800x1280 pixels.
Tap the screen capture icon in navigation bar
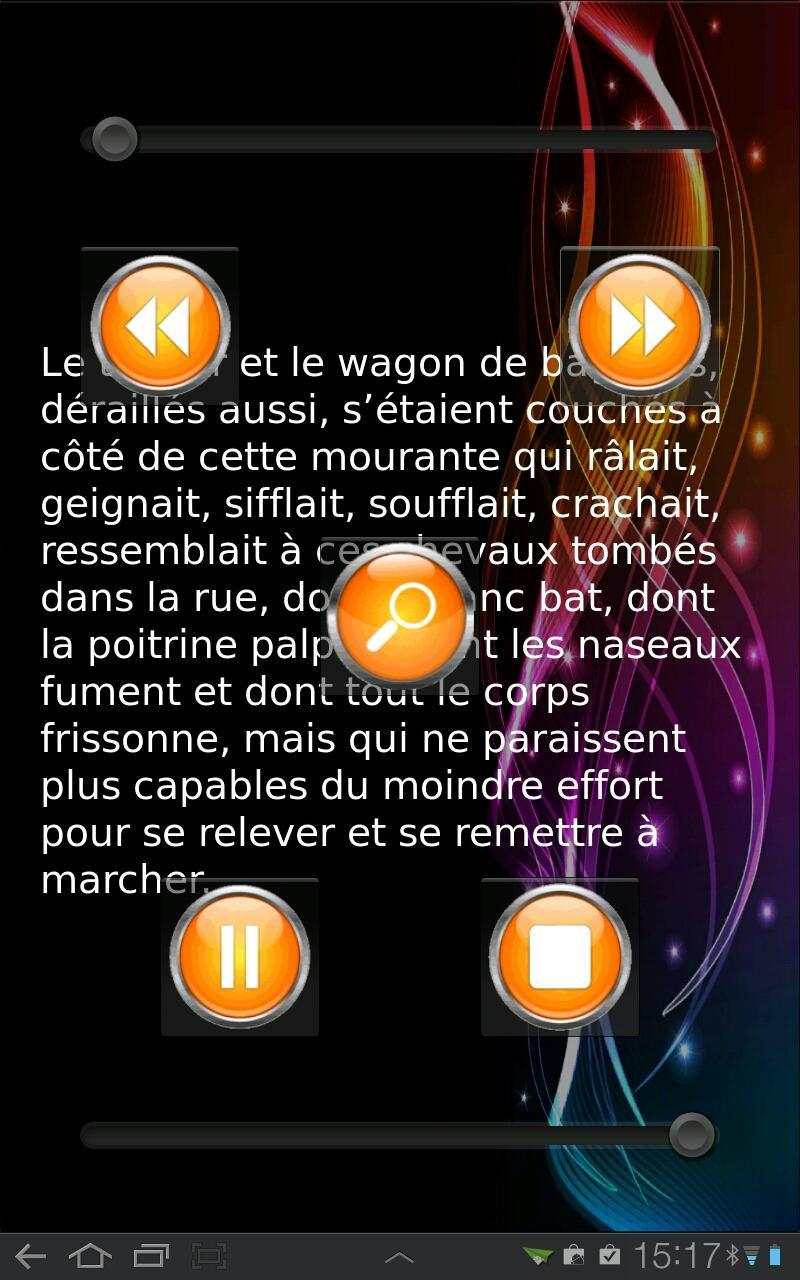click(x=208, y=1255)
